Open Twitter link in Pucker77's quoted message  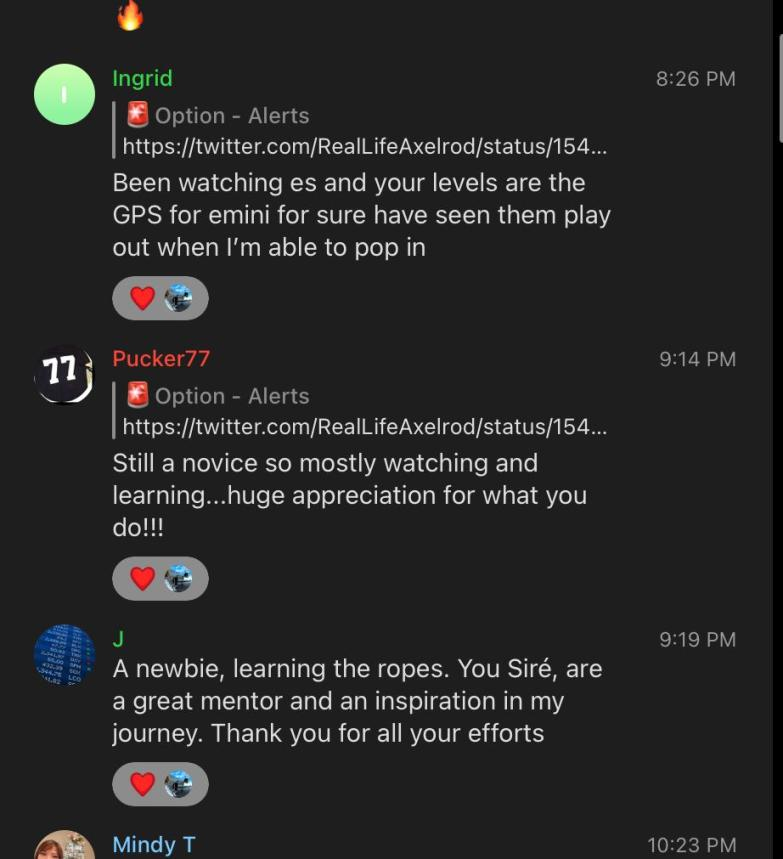364,427
